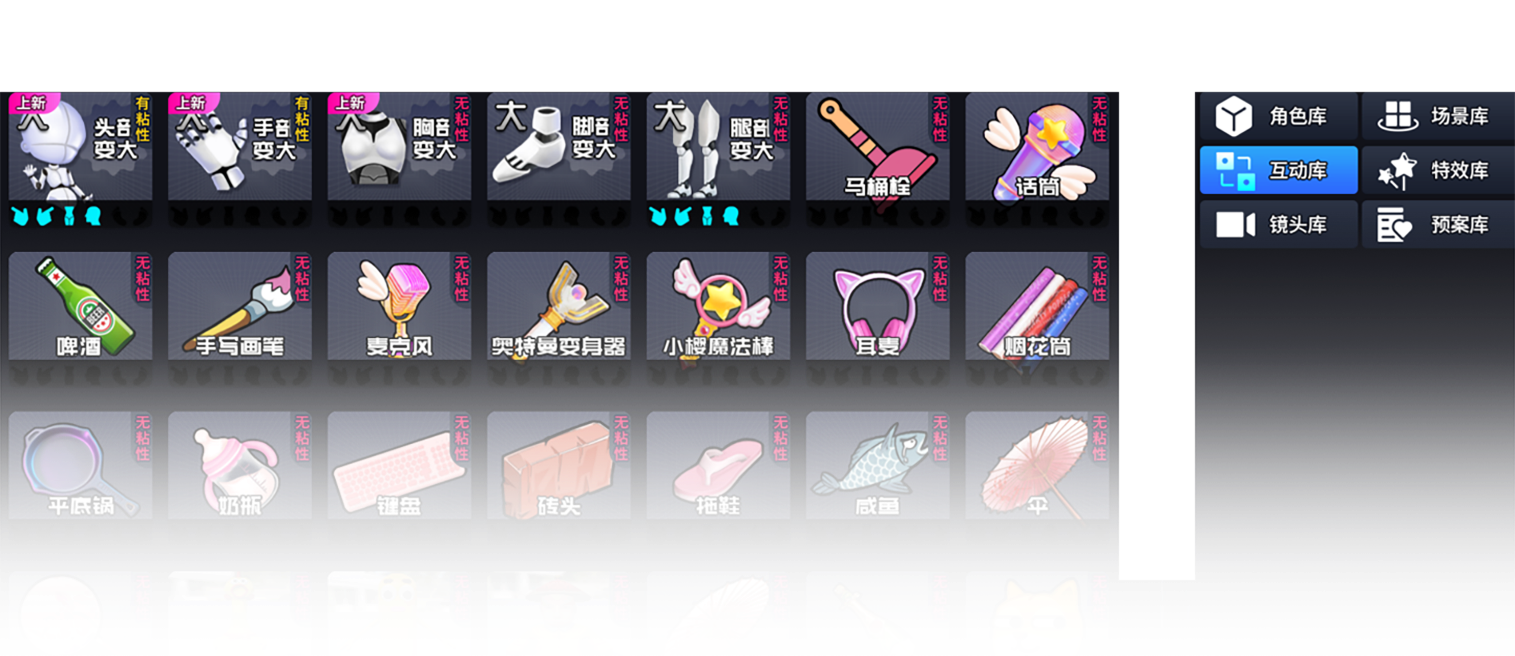Select the 手写画笔 paintbrush prop
Viewport: 1515px width, 656px height.
coord(239,306)
